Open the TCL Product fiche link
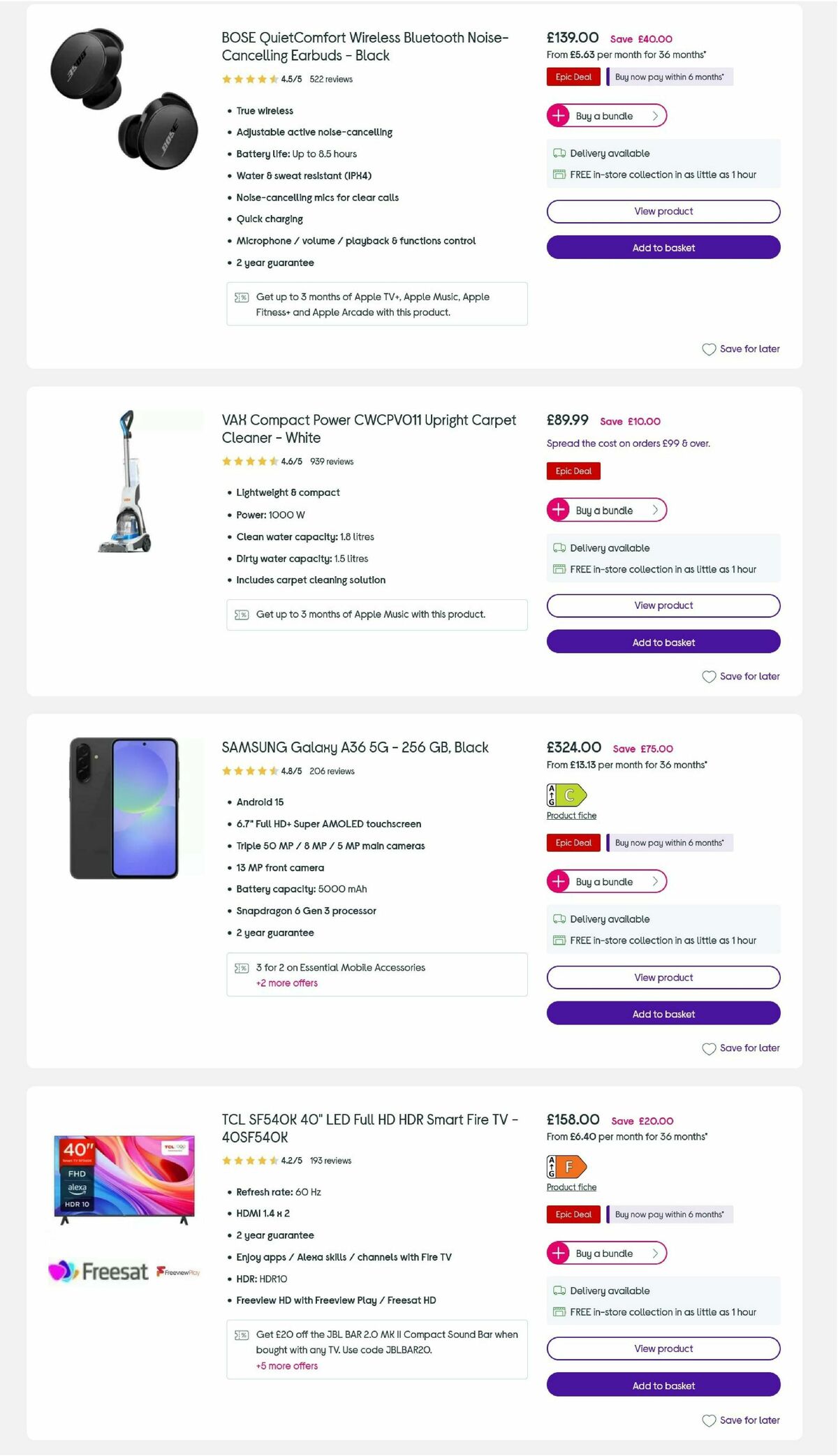 [571, 1186]
